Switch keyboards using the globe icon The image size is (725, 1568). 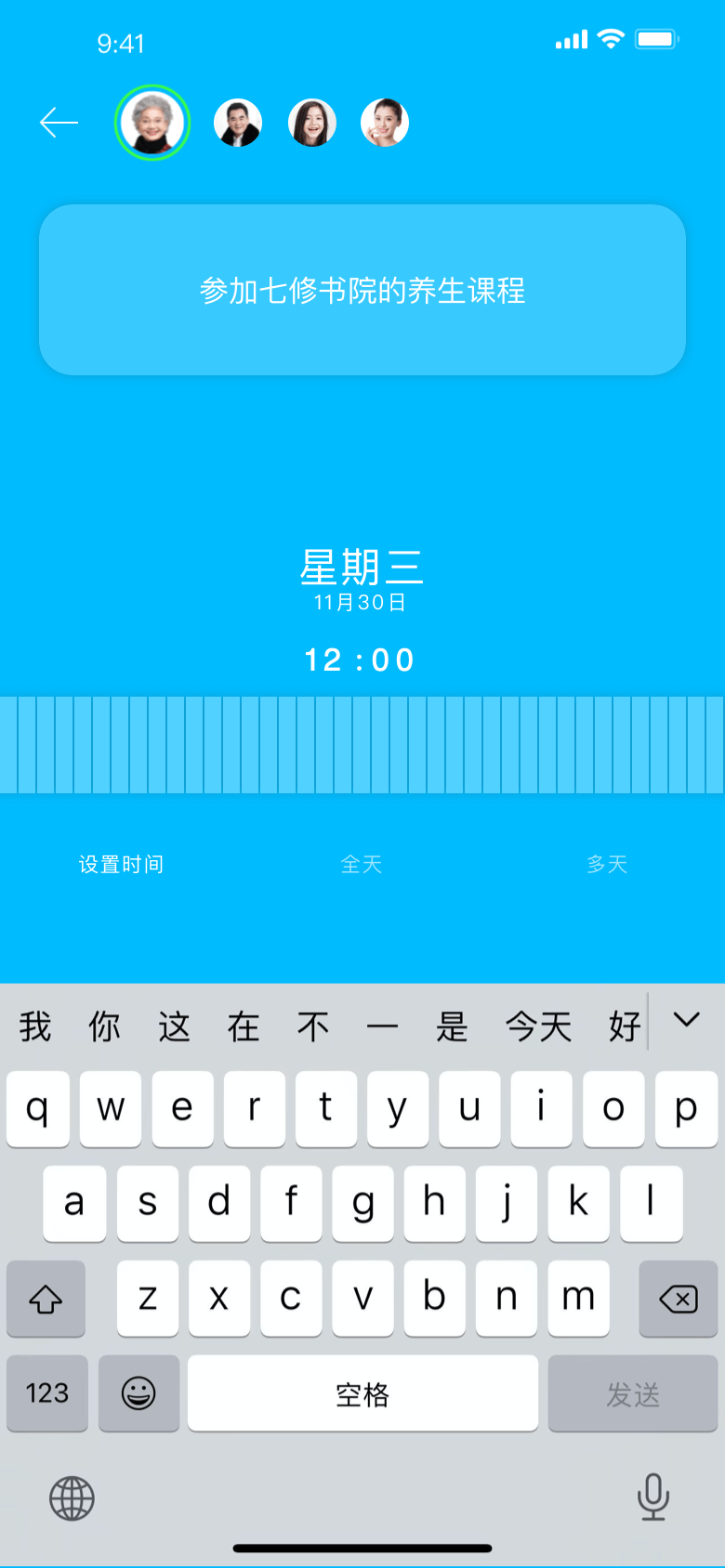pos(72,1497)
